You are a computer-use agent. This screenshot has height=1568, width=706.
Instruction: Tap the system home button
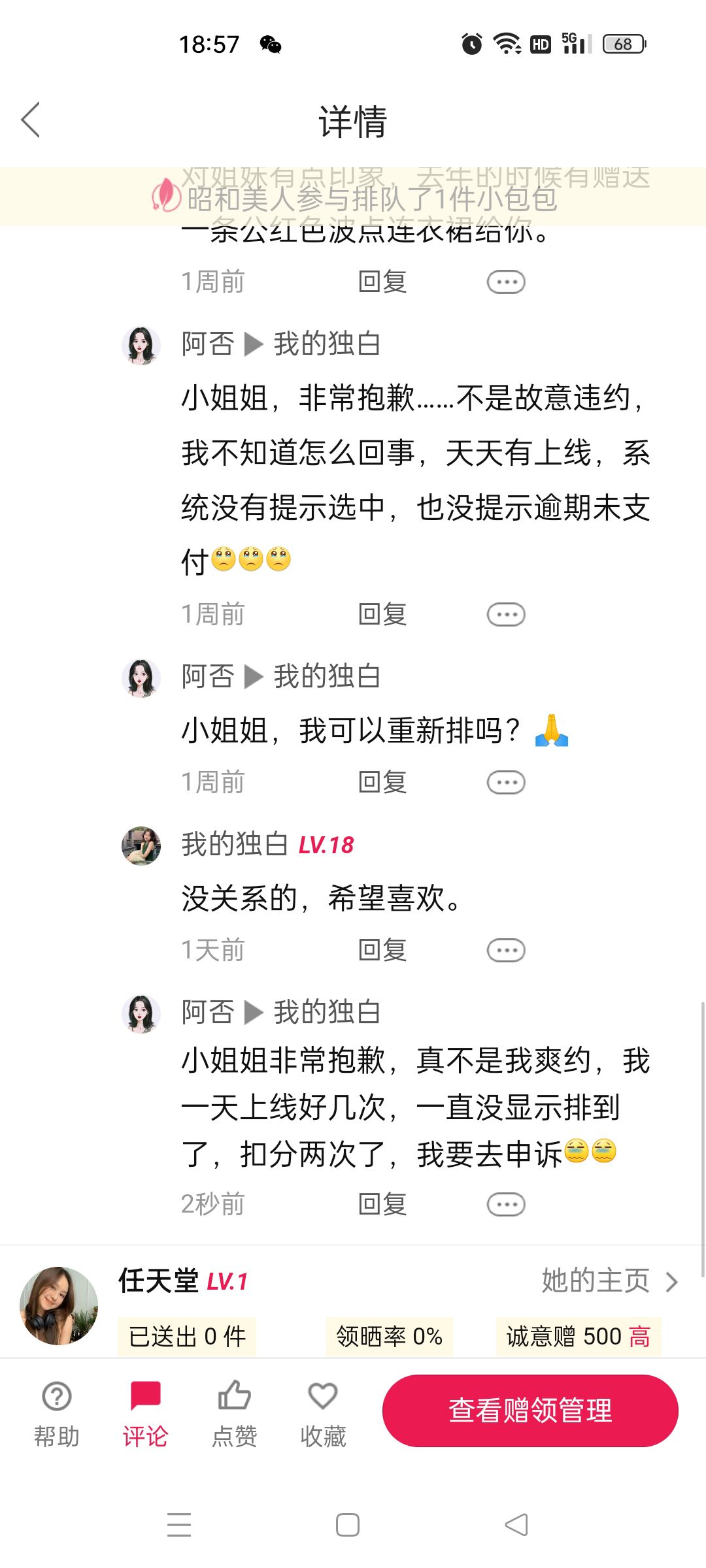348,1525
